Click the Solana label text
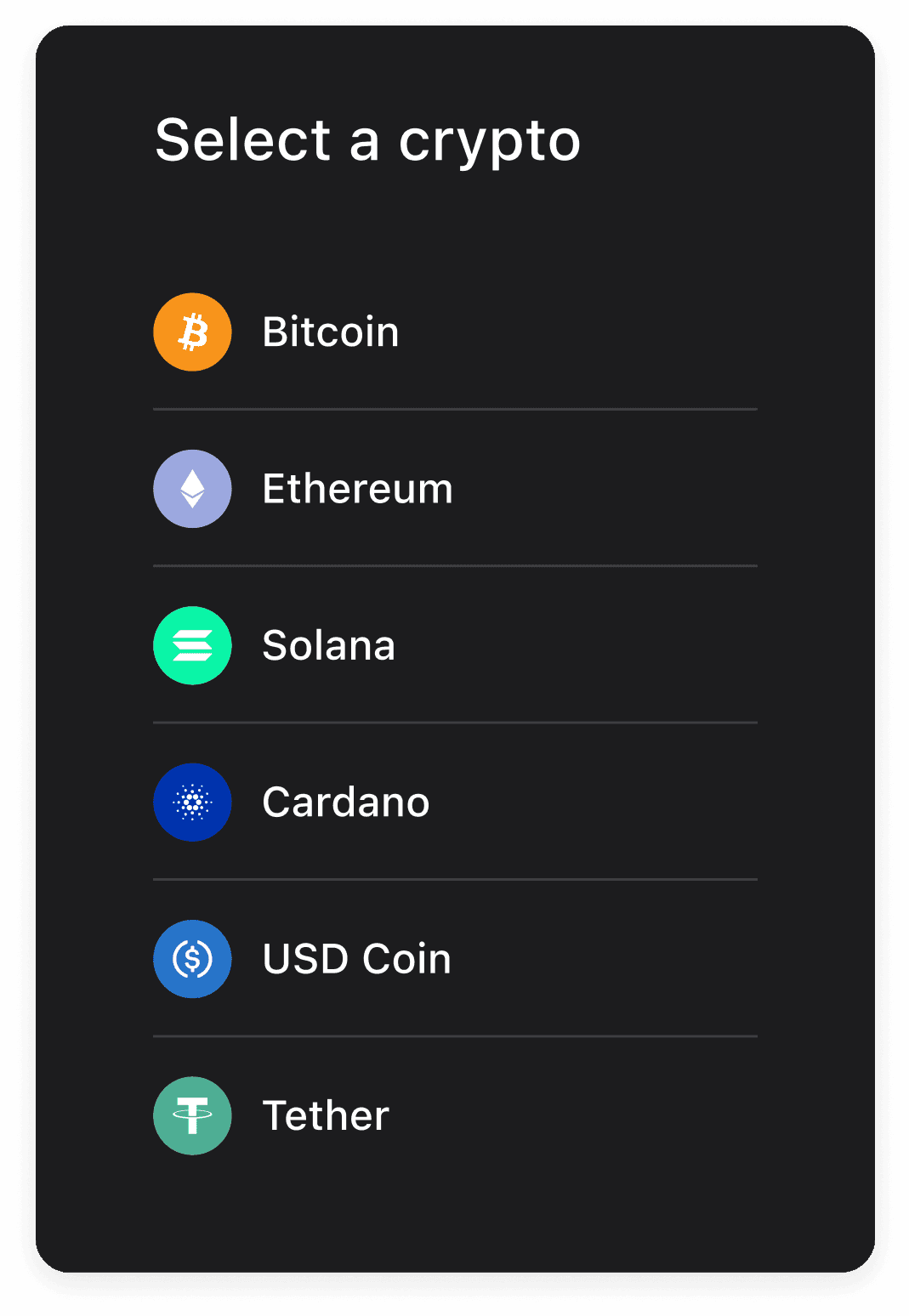Viewport: 909px width, 1316px height. pyautogui.click(x=329, y=645)
